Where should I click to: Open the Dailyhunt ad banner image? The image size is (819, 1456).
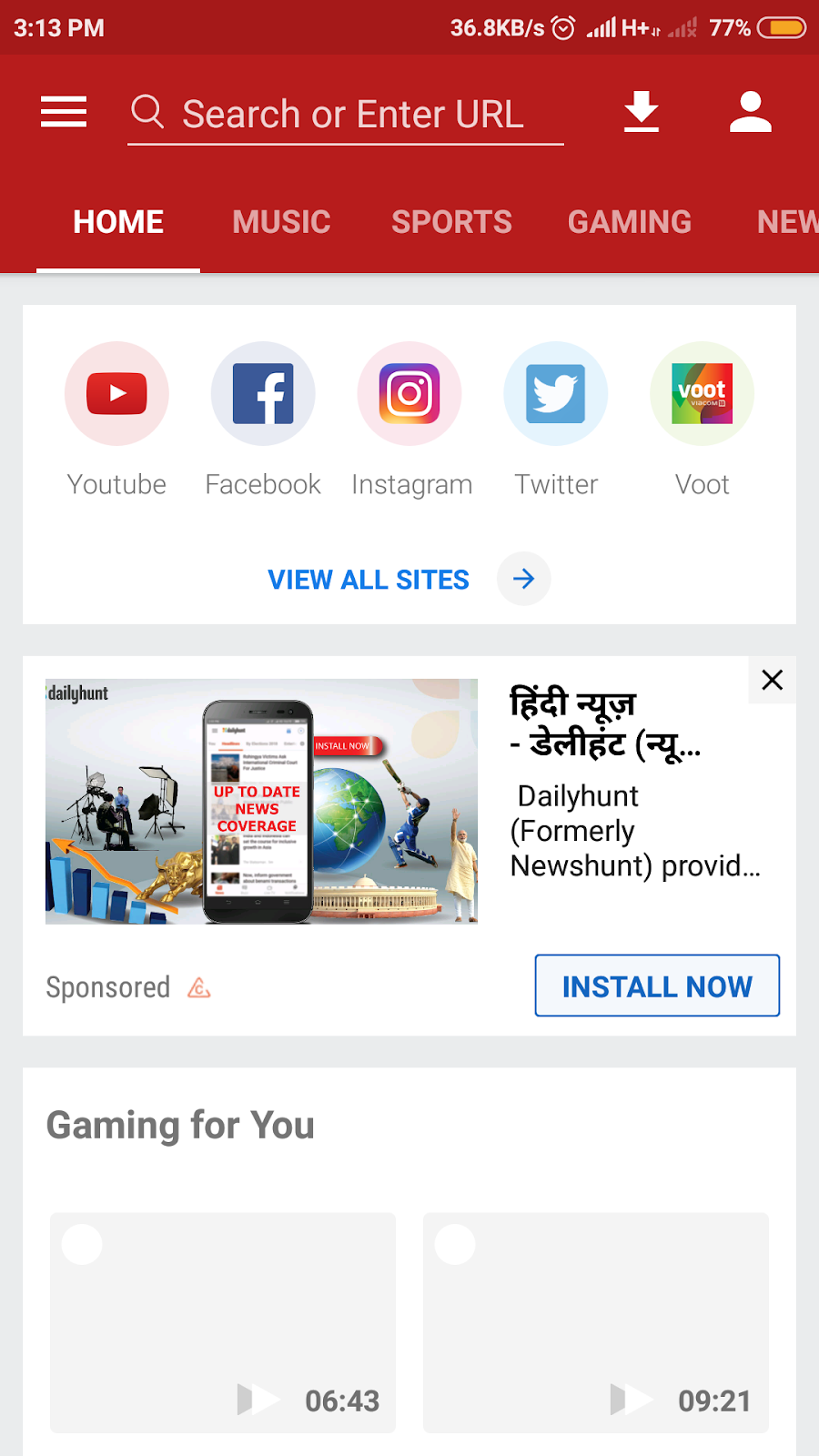point(261,802)
